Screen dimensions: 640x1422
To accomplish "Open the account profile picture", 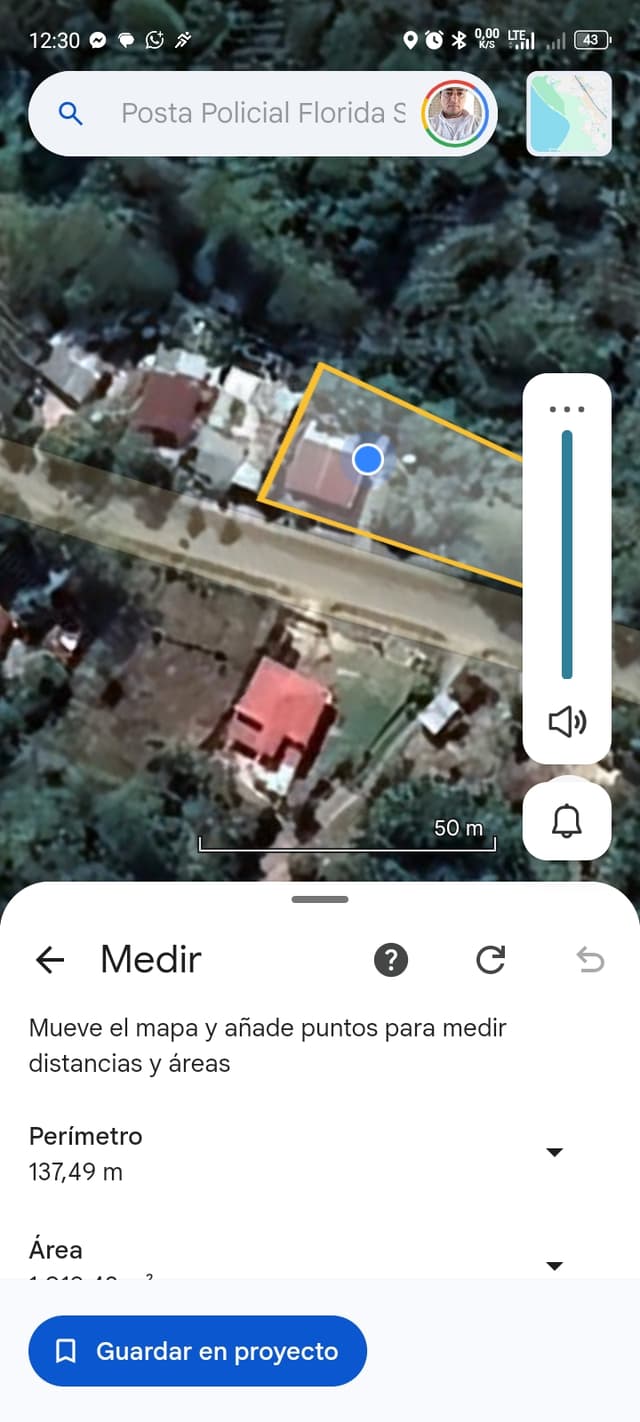I will [x=456, y=113].
